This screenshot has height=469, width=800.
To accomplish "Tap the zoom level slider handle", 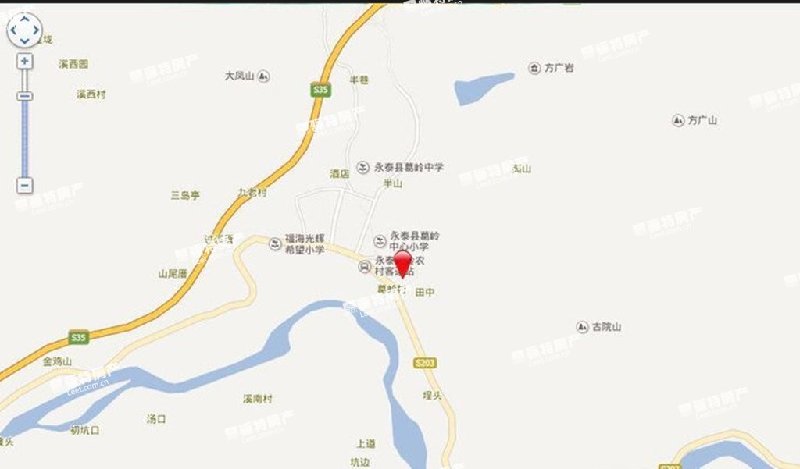I will click(x=25, y=96).
